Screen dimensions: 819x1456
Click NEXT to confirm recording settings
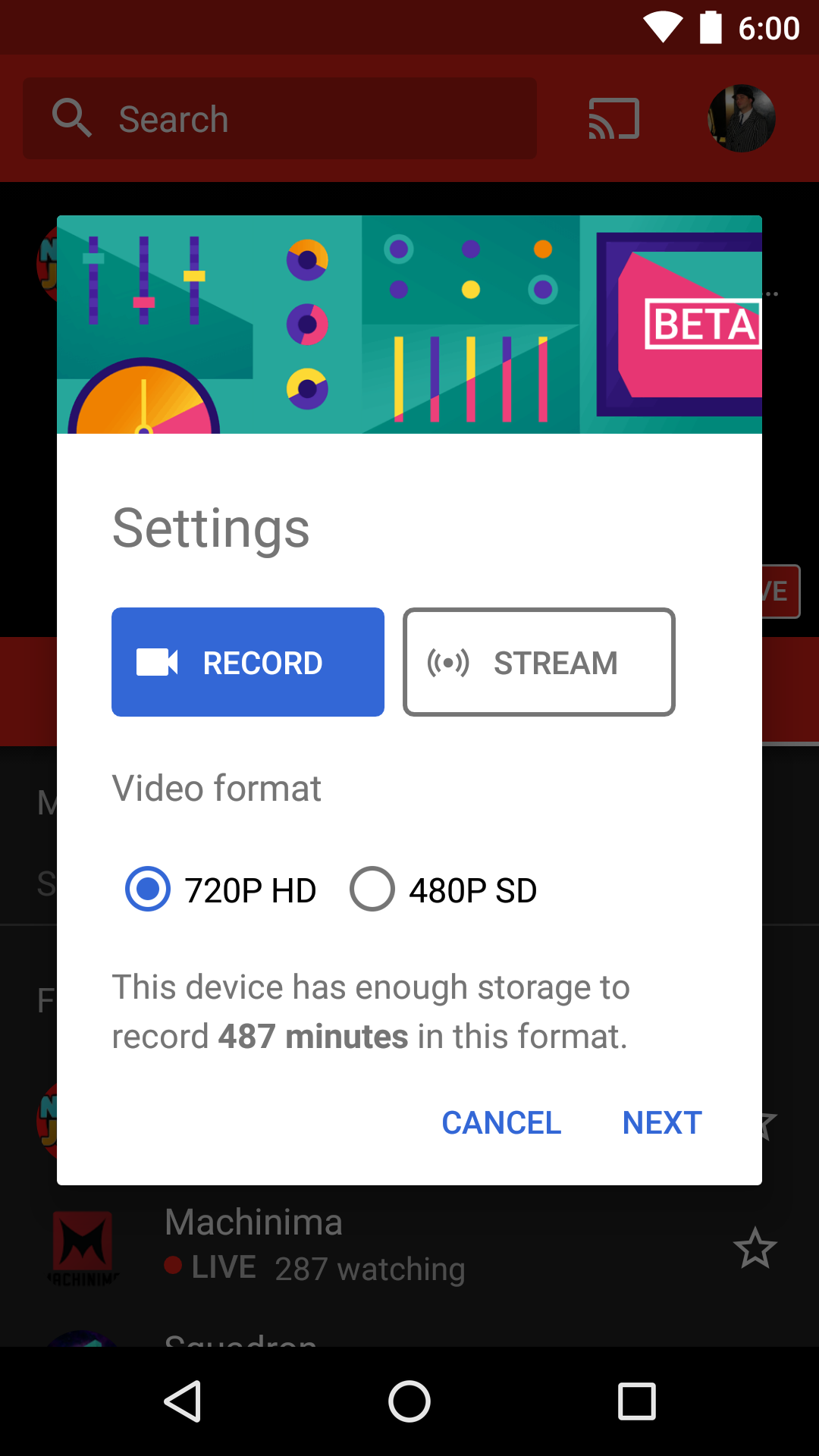(661, 1123)
